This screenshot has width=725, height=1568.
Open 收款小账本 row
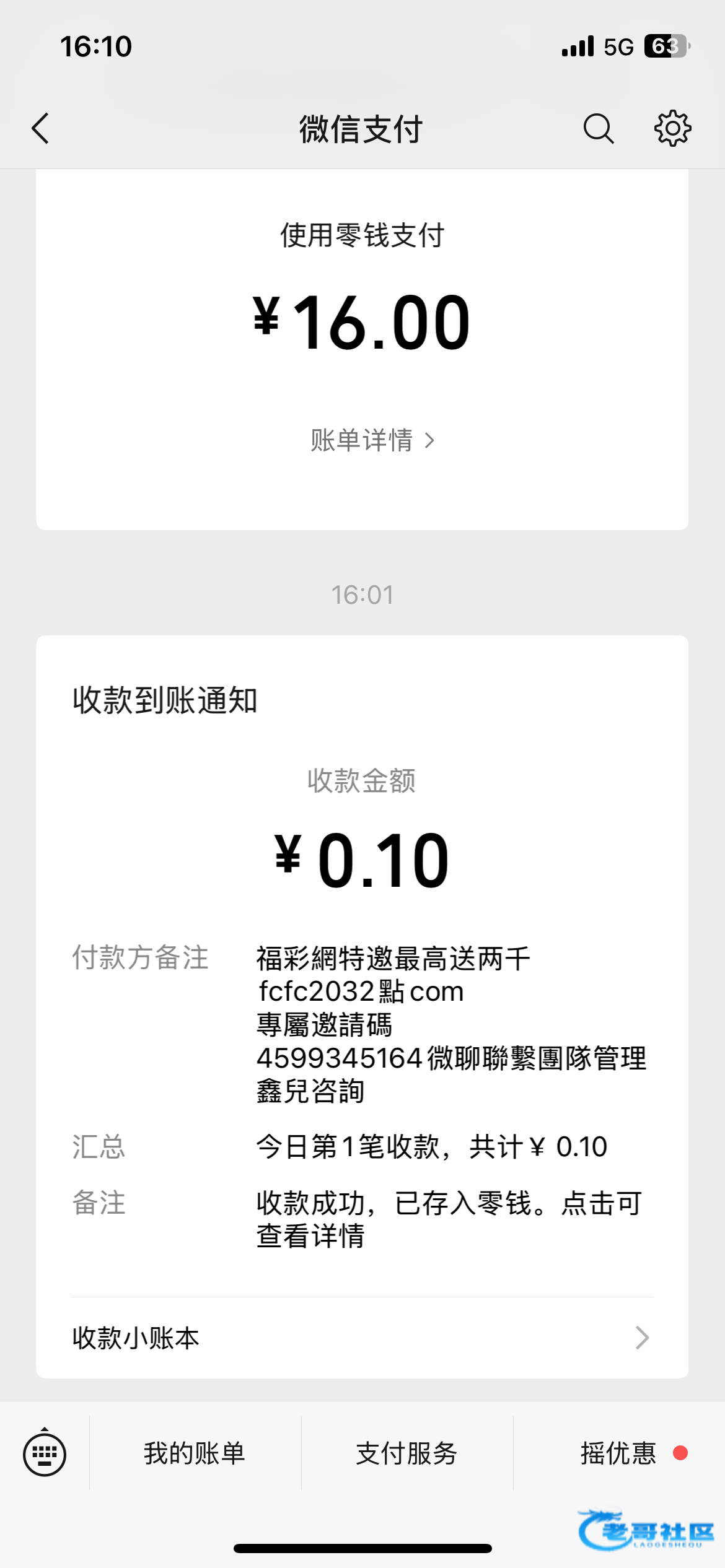362,1338
